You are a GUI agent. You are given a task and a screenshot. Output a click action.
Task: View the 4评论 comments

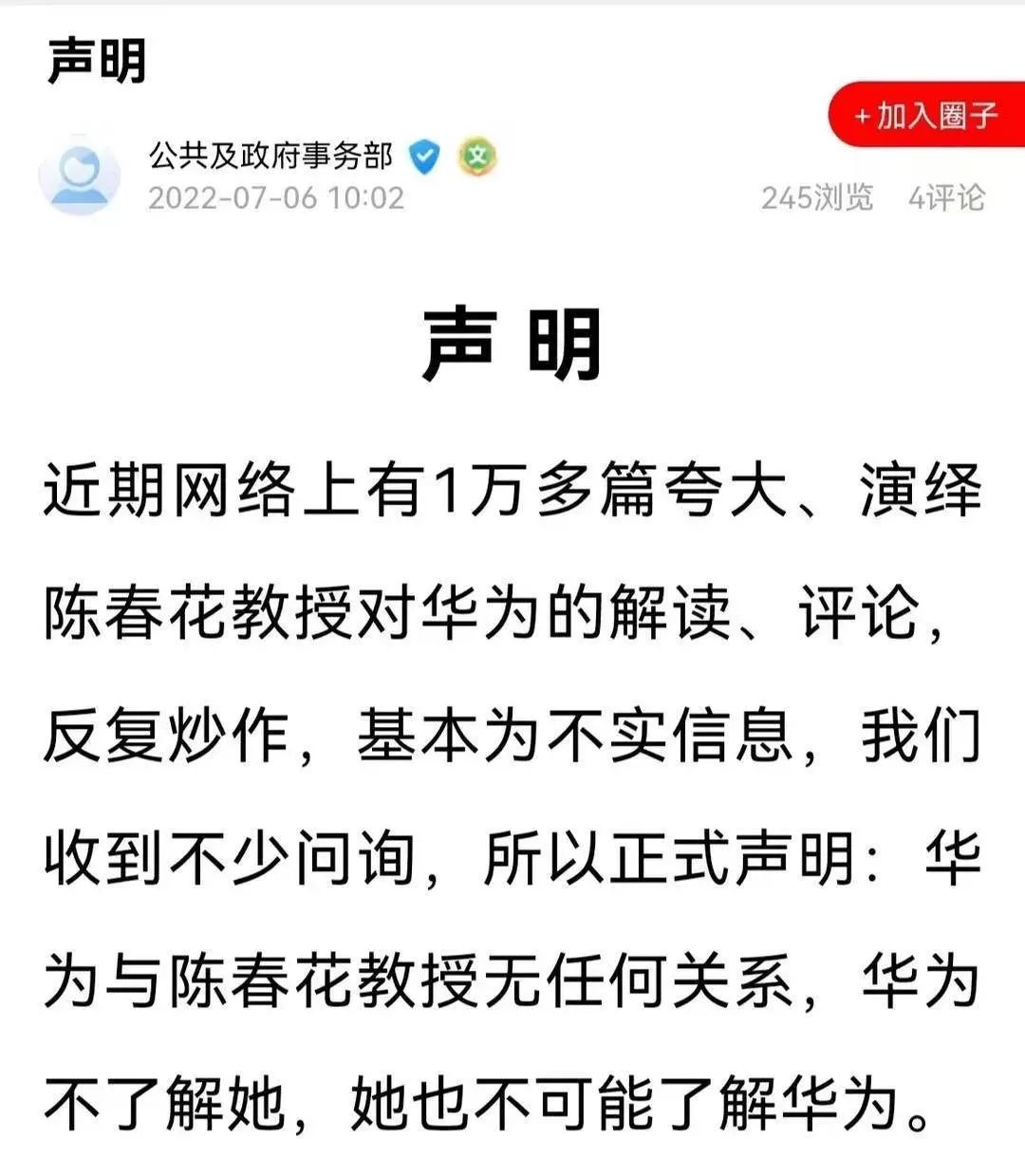[x=946, y=197]
